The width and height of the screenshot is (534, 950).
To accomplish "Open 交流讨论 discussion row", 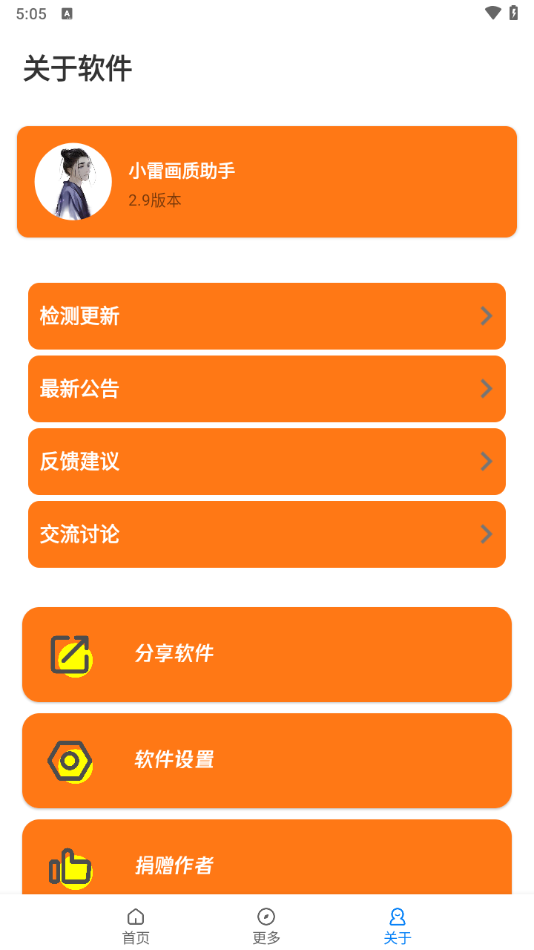I will click(267, 534).
